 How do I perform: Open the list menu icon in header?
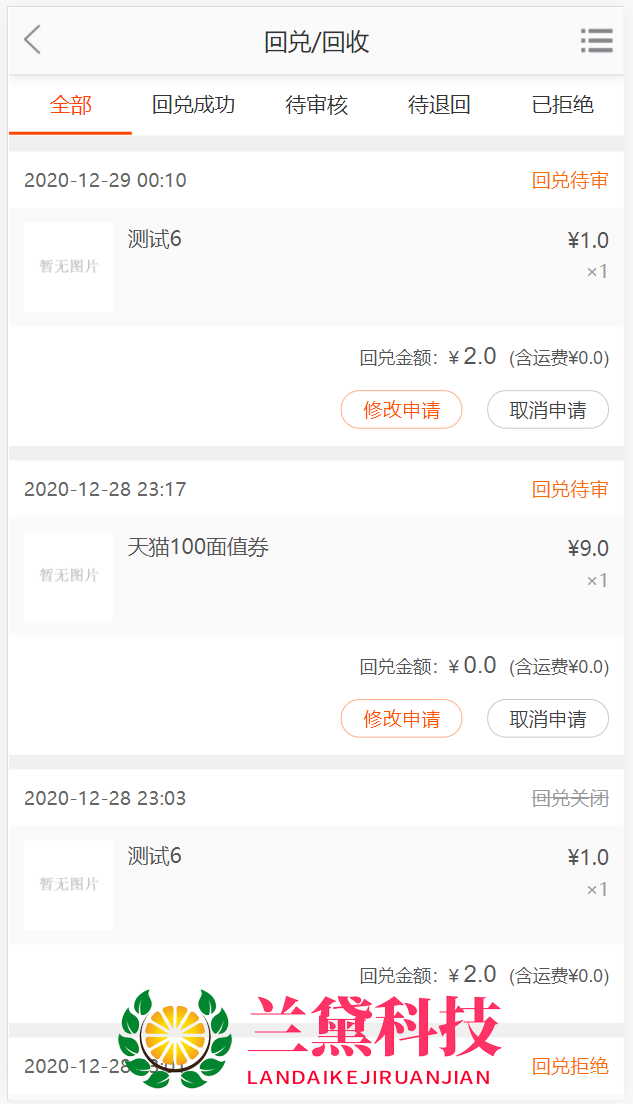[x=596, y=41]
